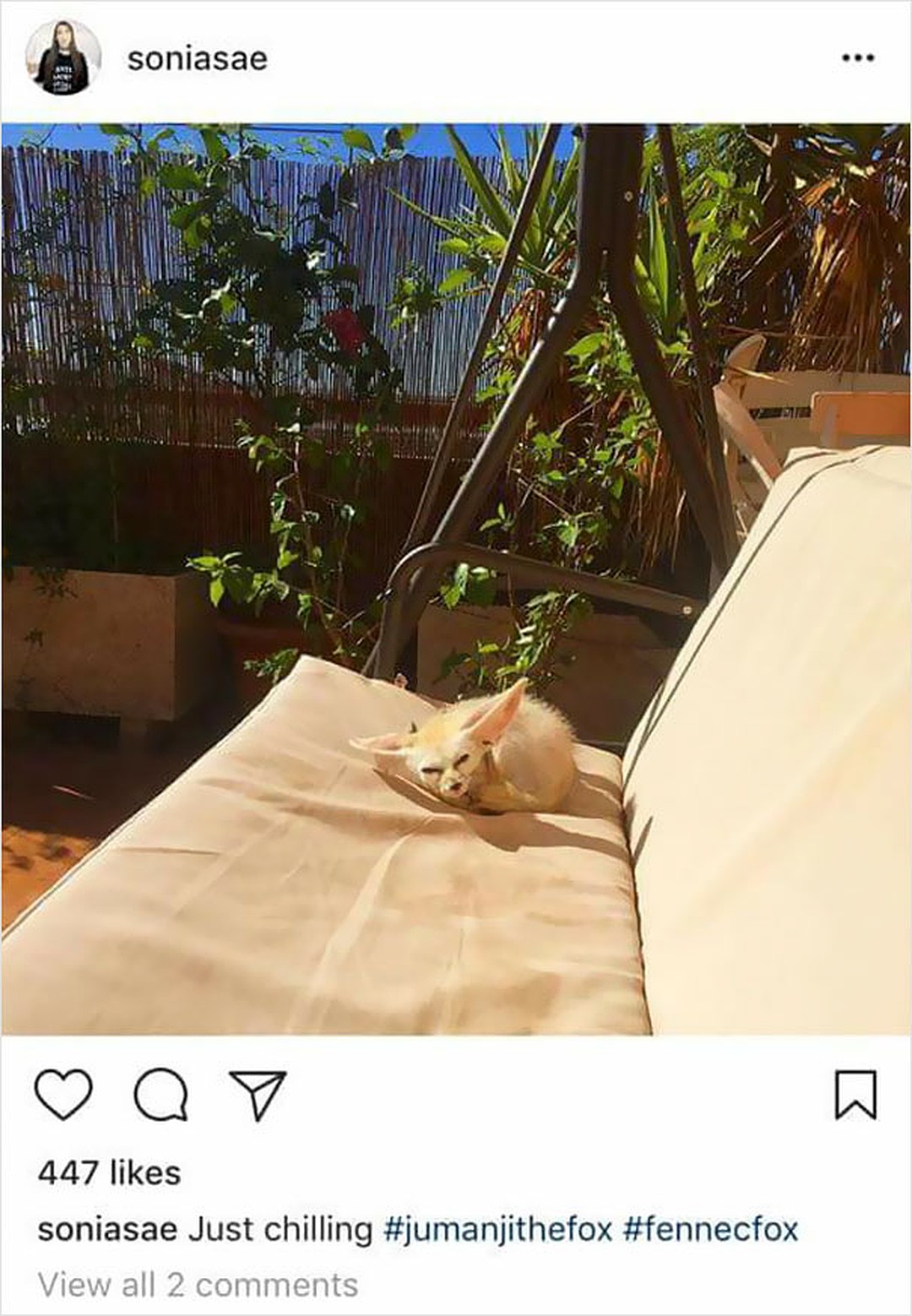Open the #jumanjithefox hashtag

coord(497,1229)
